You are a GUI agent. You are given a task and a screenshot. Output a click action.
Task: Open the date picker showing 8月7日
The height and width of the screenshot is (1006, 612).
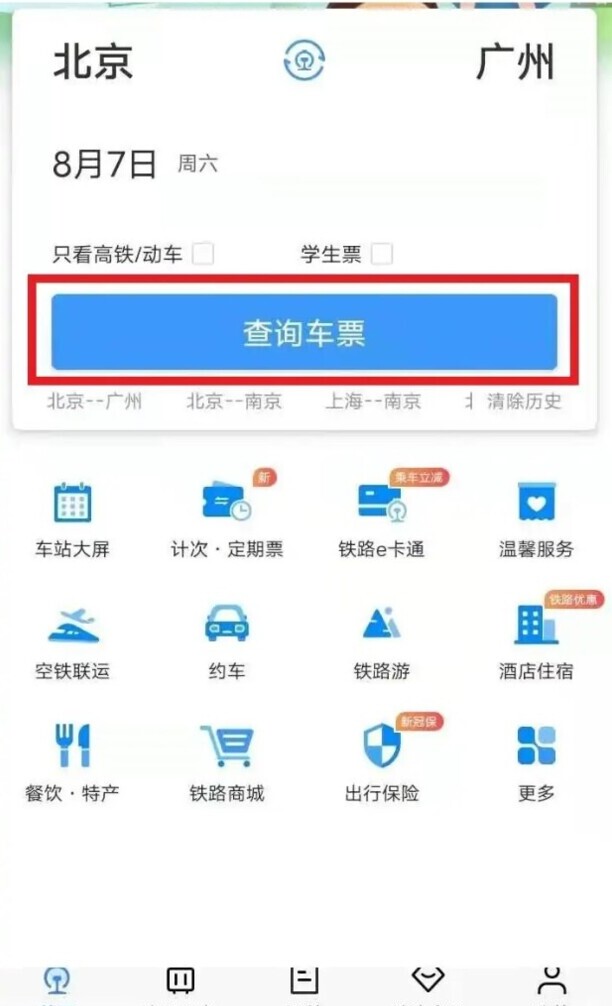(105, 163)
